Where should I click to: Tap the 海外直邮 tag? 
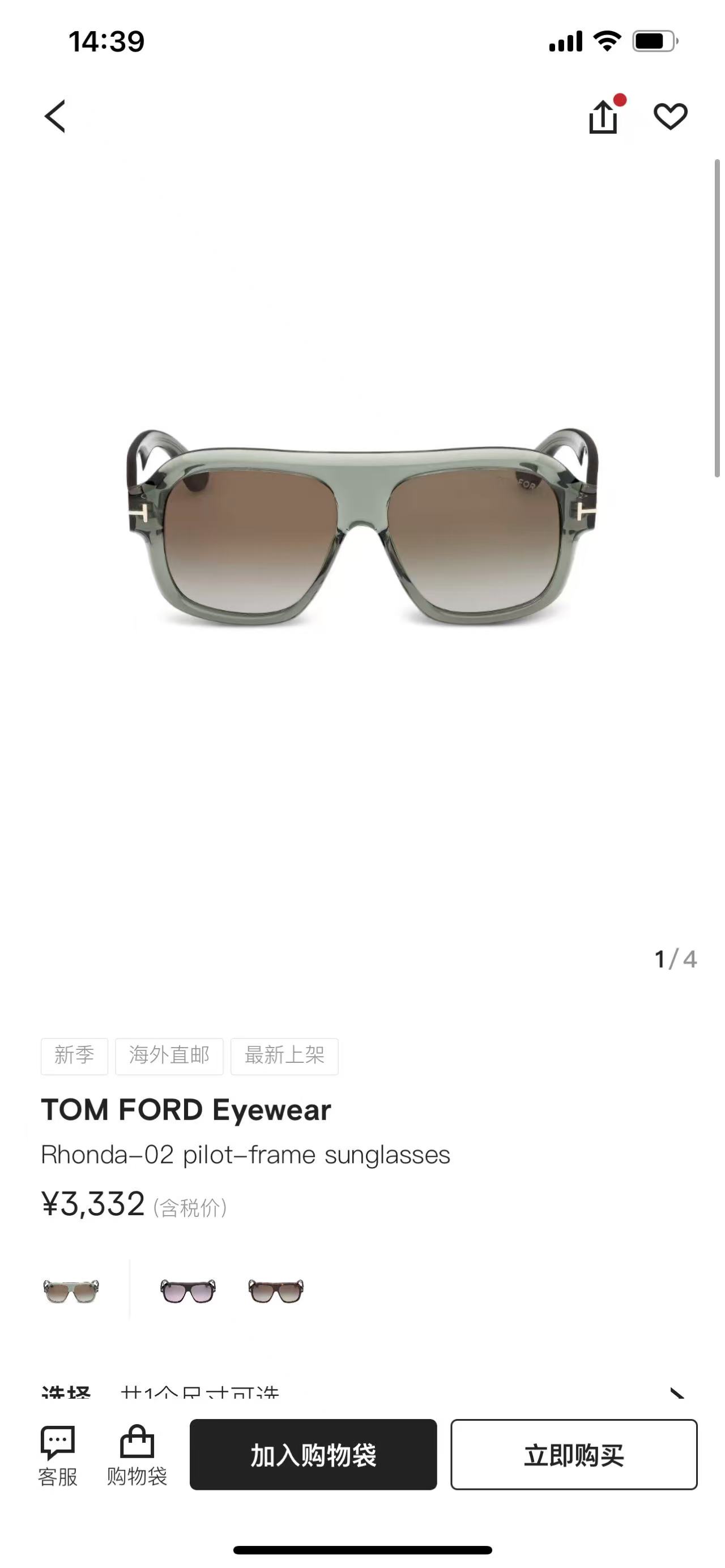click(169, 1056)
